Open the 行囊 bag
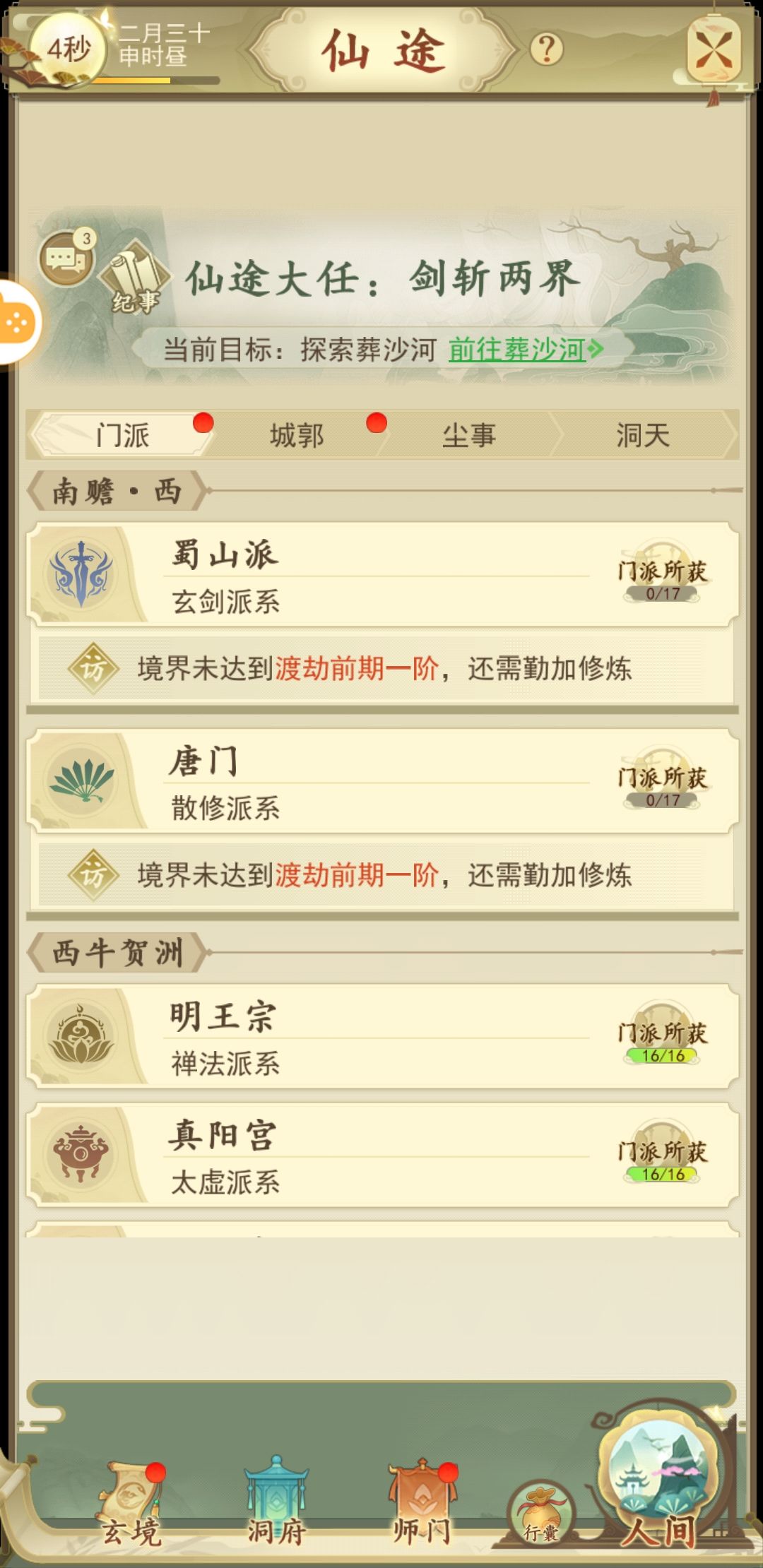This screenshot has height=1568, width=763. tap(542, 1511)
